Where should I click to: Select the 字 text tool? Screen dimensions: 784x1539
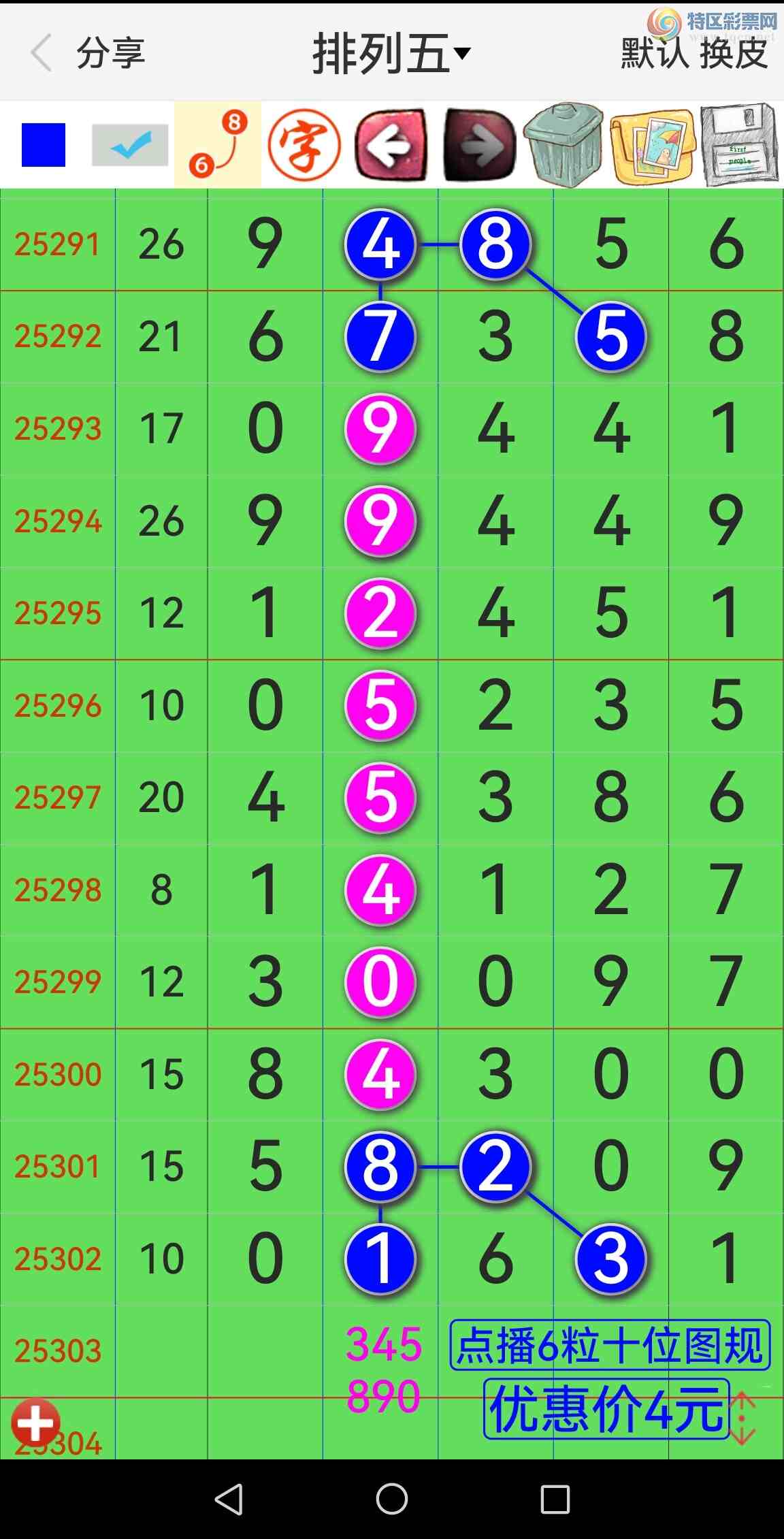pos(304,145)
